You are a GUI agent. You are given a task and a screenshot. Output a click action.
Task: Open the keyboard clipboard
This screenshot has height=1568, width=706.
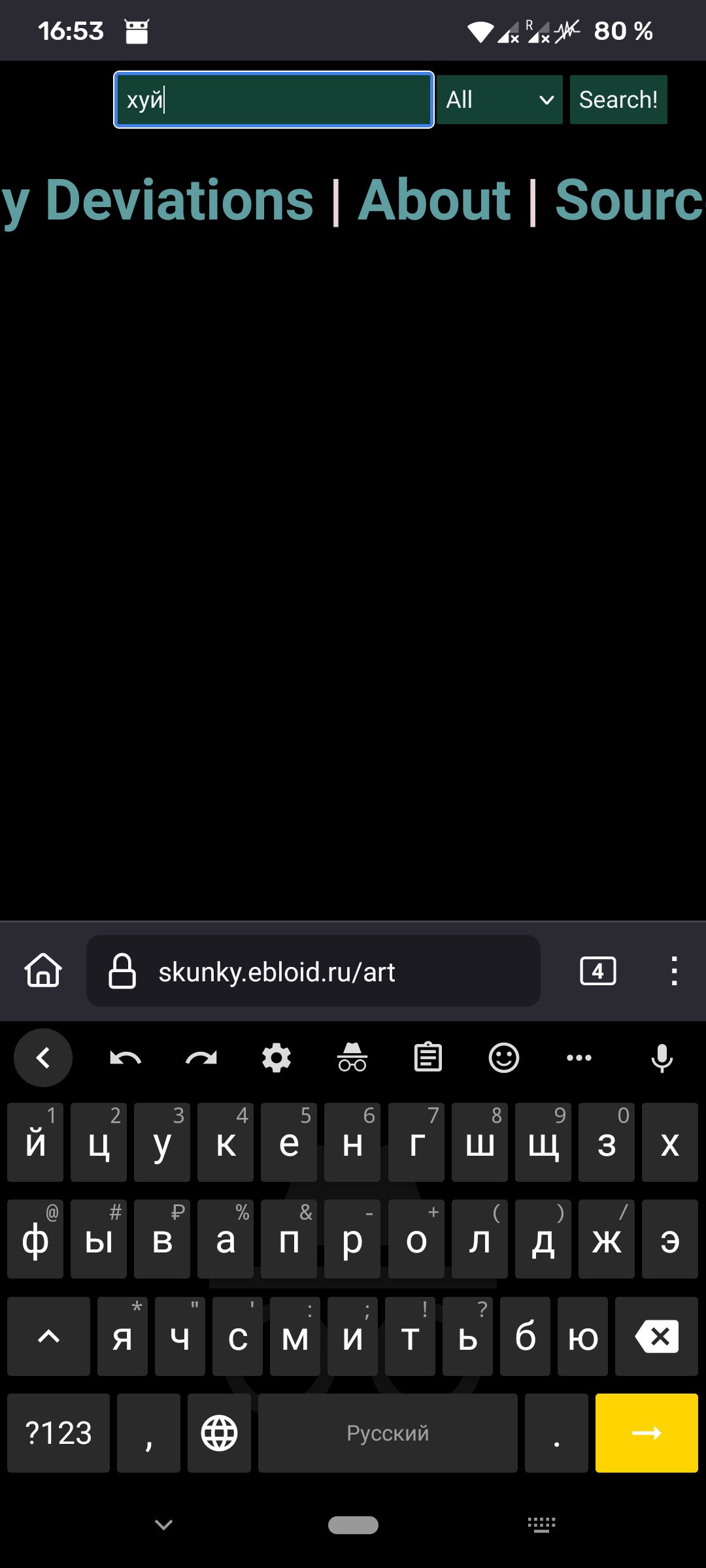428,1058
